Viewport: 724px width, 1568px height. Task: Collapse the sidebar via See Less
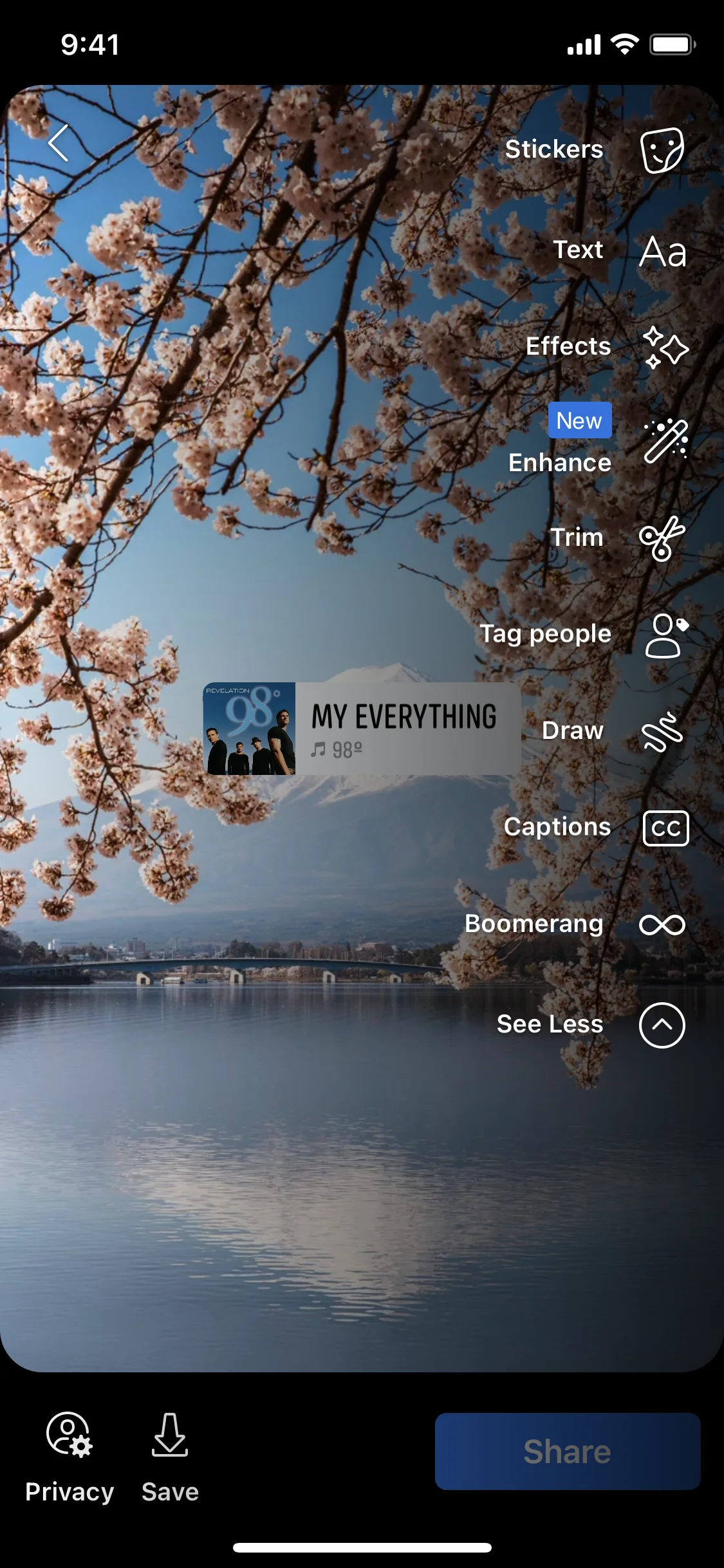(x=549, y=1023)
